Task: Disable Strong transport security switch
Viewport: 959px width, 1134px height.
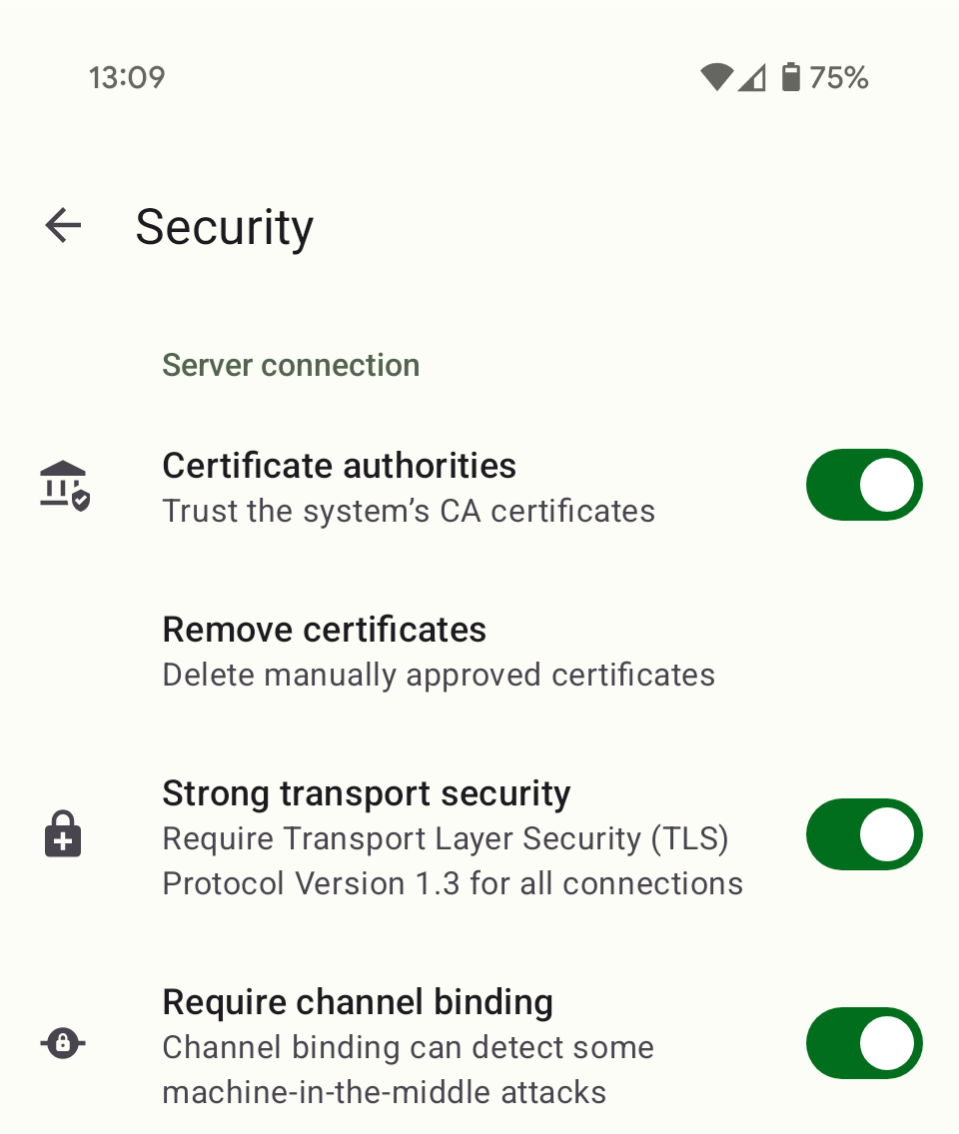Action: click(x=863, y=834)
